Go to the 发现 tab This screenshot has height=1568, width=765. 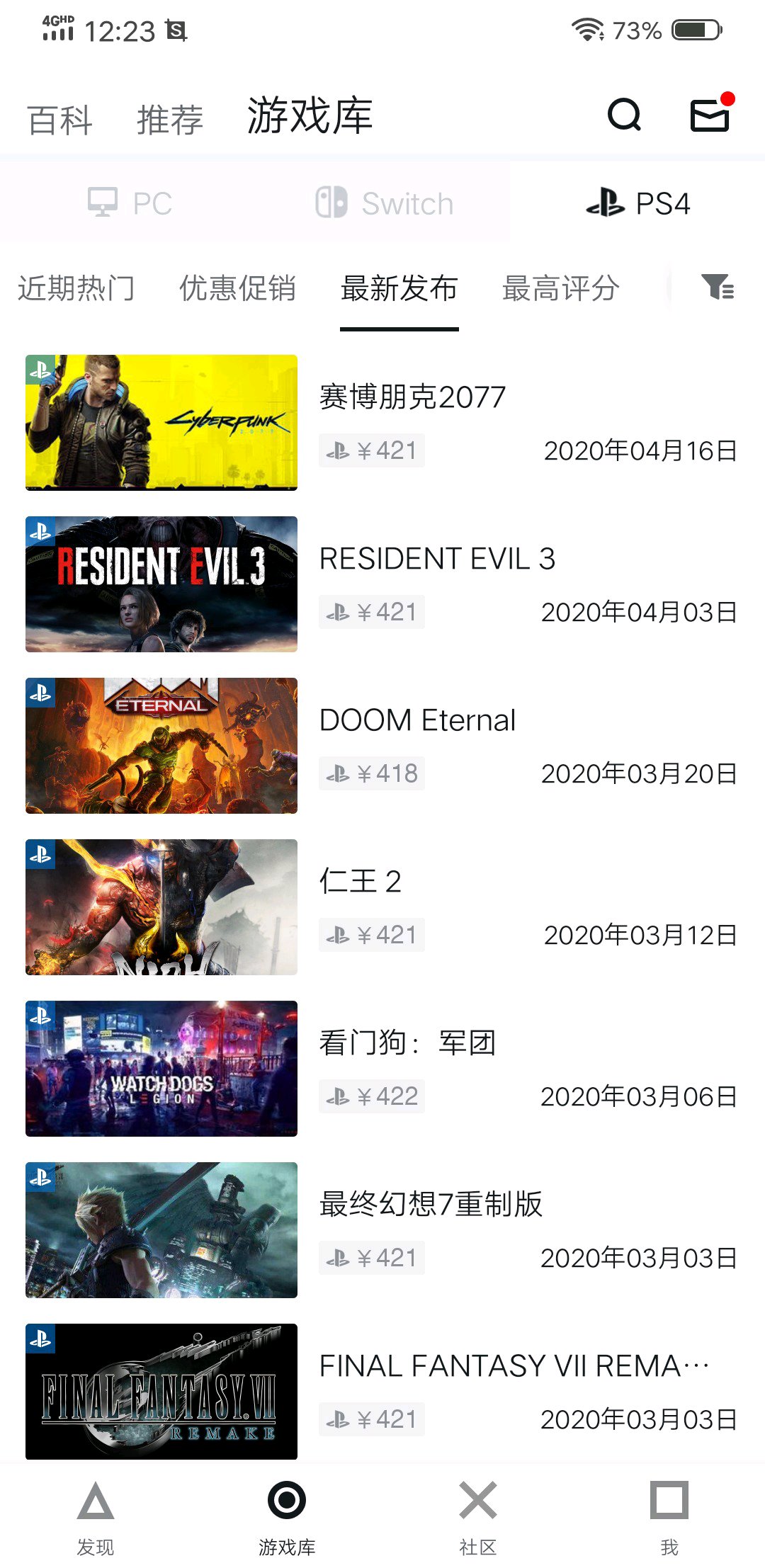[96, 1517]
